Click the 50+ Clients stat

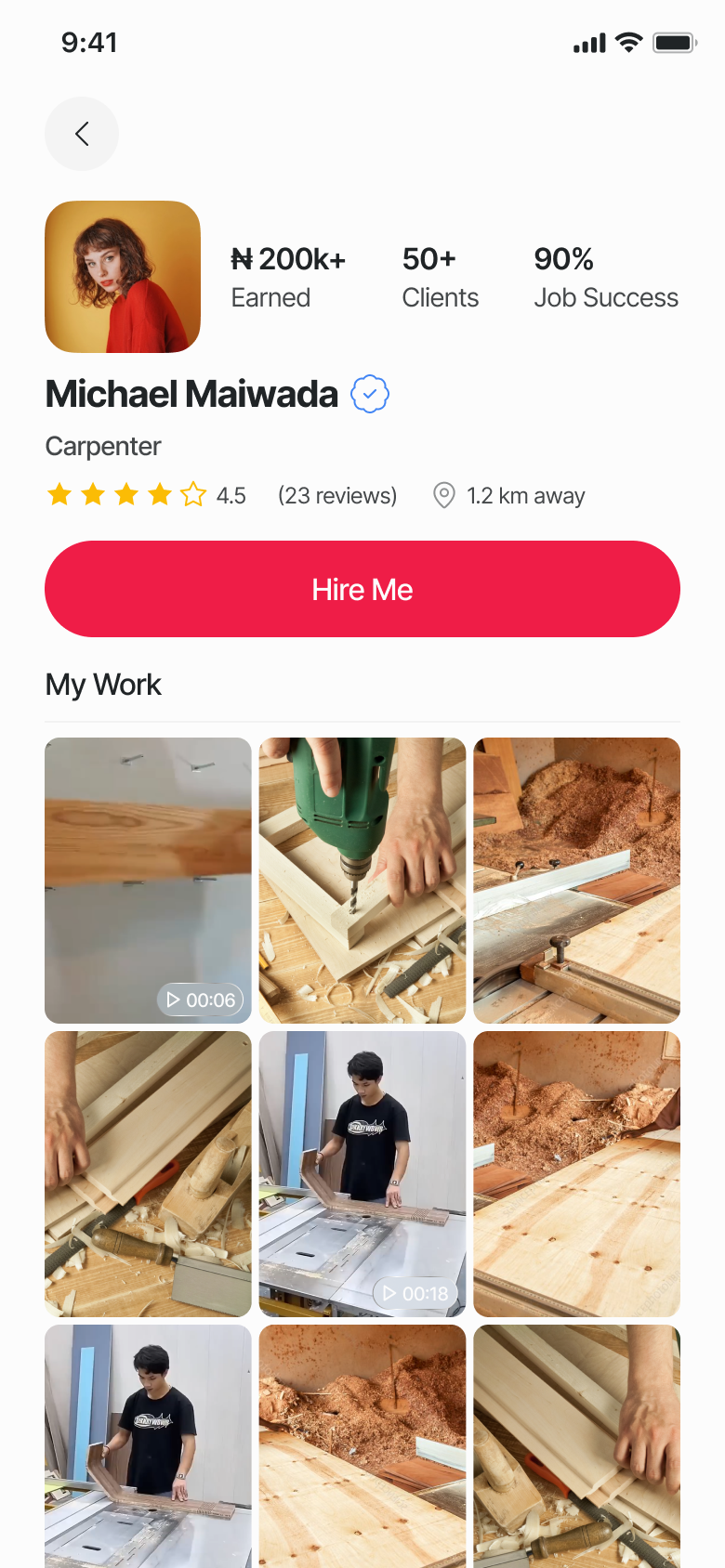click(440, 277)
